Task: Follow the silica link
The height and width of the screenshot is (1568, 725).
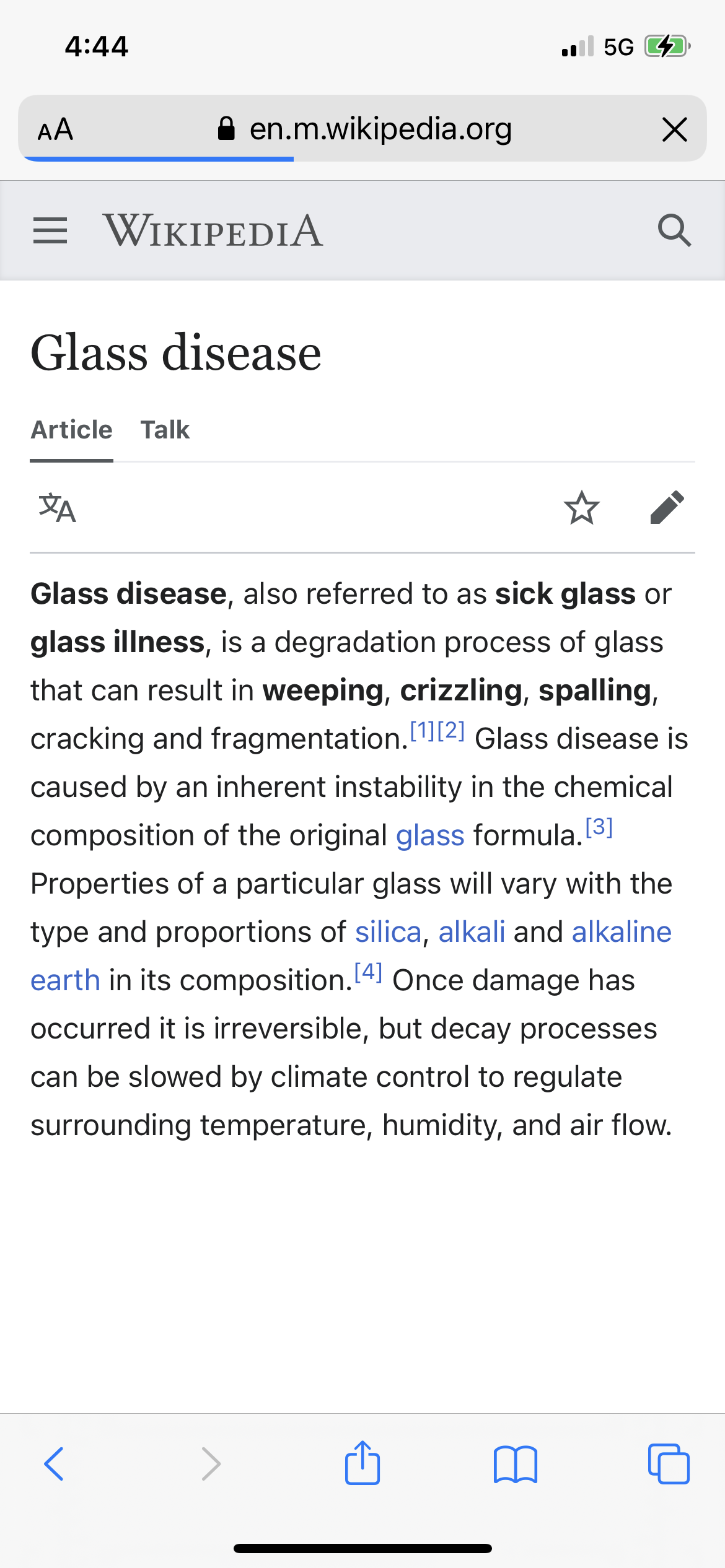Action: 388,932
